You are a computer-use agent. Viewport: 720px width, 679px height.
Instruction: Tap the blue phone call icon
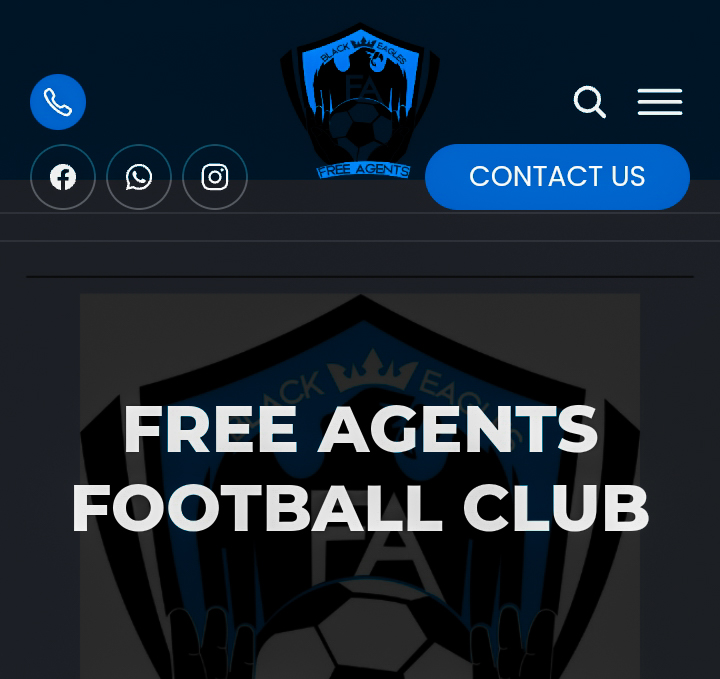58,102
